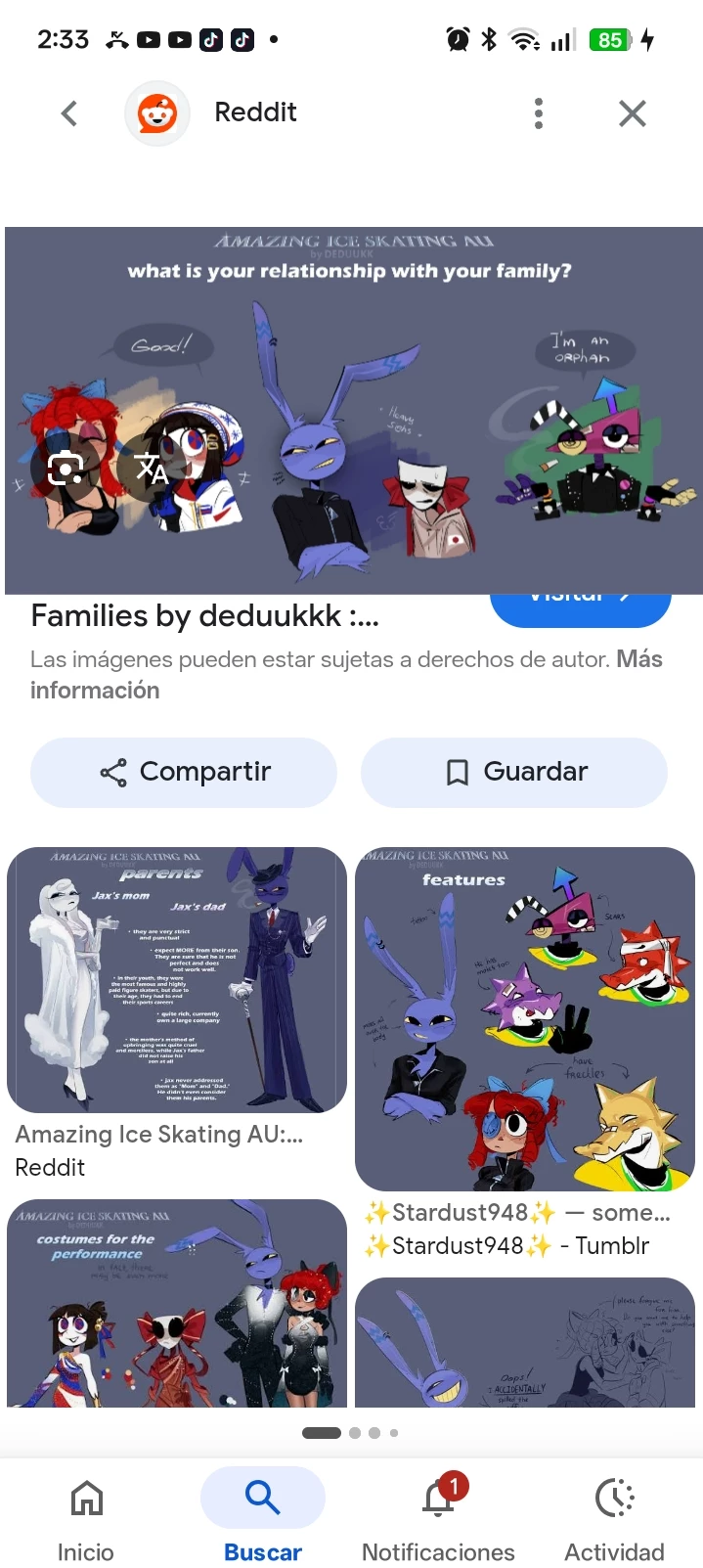This screenshot has width=703, height=1568.
Task: Open the costumes for the performance image
Action: click(x=177, y=1303)
